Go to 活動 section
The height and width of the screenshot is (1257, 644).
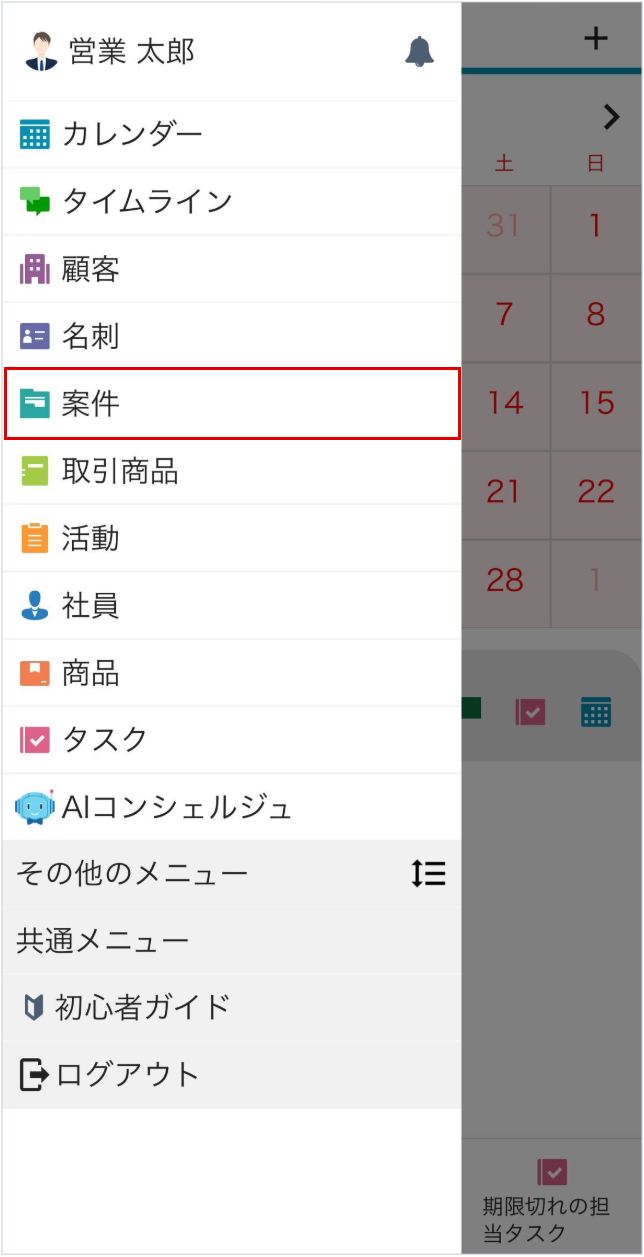pyautogui.click(x=90, y=538)
